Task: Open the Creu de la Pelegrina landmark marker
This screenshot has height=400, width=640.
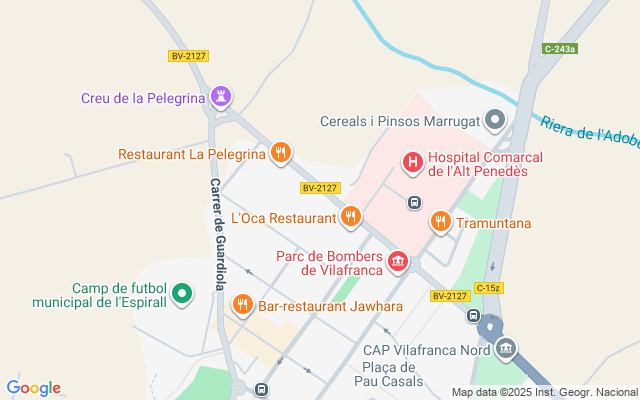Action: [x=221, y=97]
